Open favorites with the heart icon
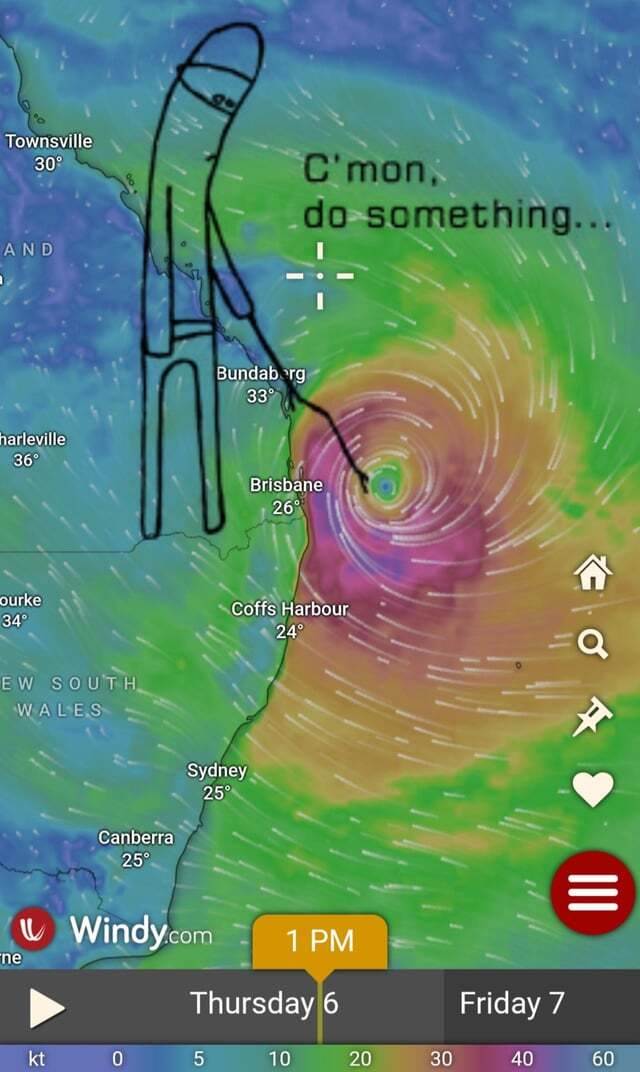 click(x=592, y=790)
